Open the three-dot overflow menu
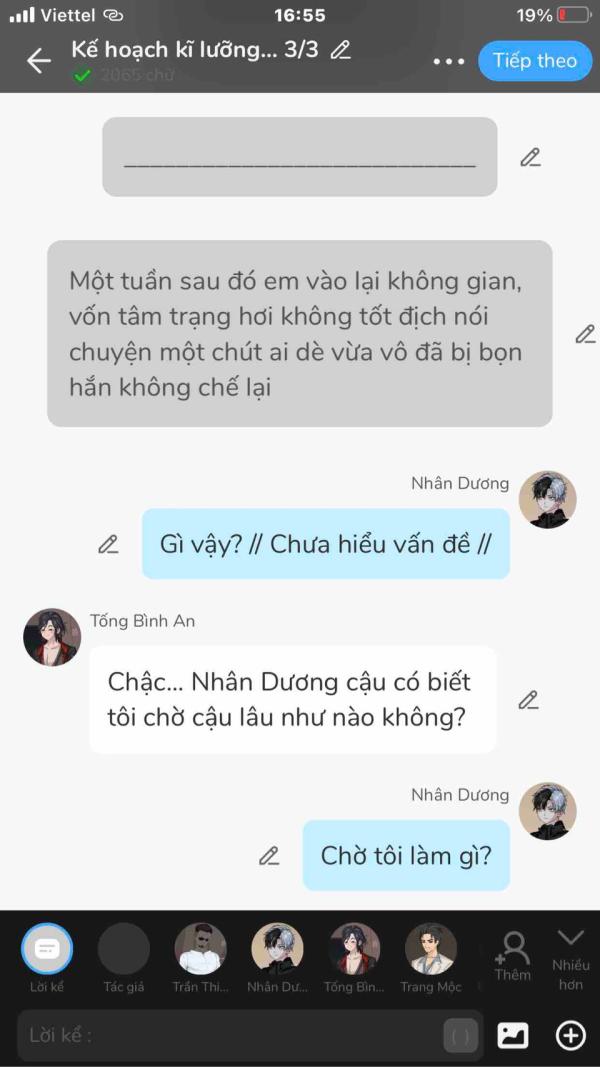Image resolution: width=600 pixels, height=1067 pixels. click(x=449, y=61)
